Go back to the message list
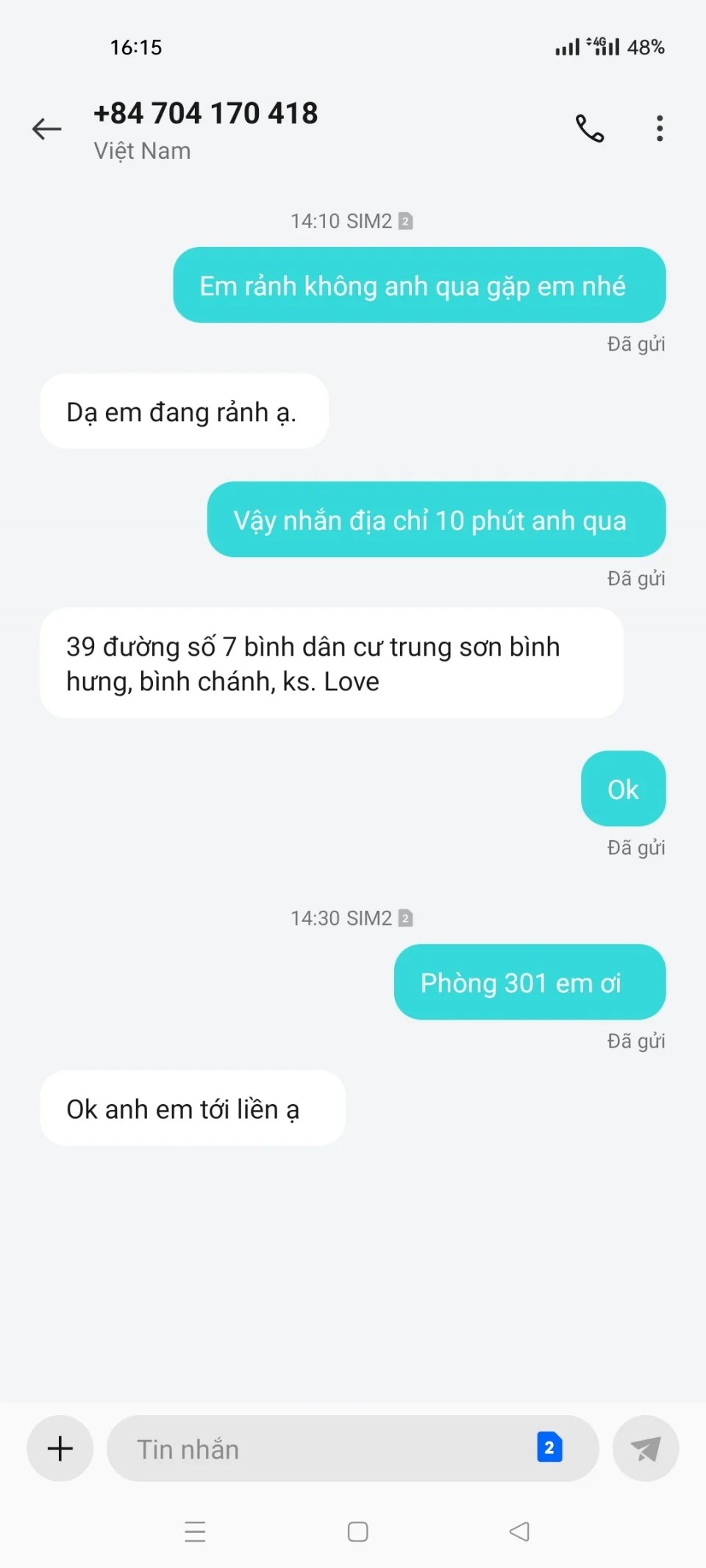The image size is (706, 1568). 47,129
